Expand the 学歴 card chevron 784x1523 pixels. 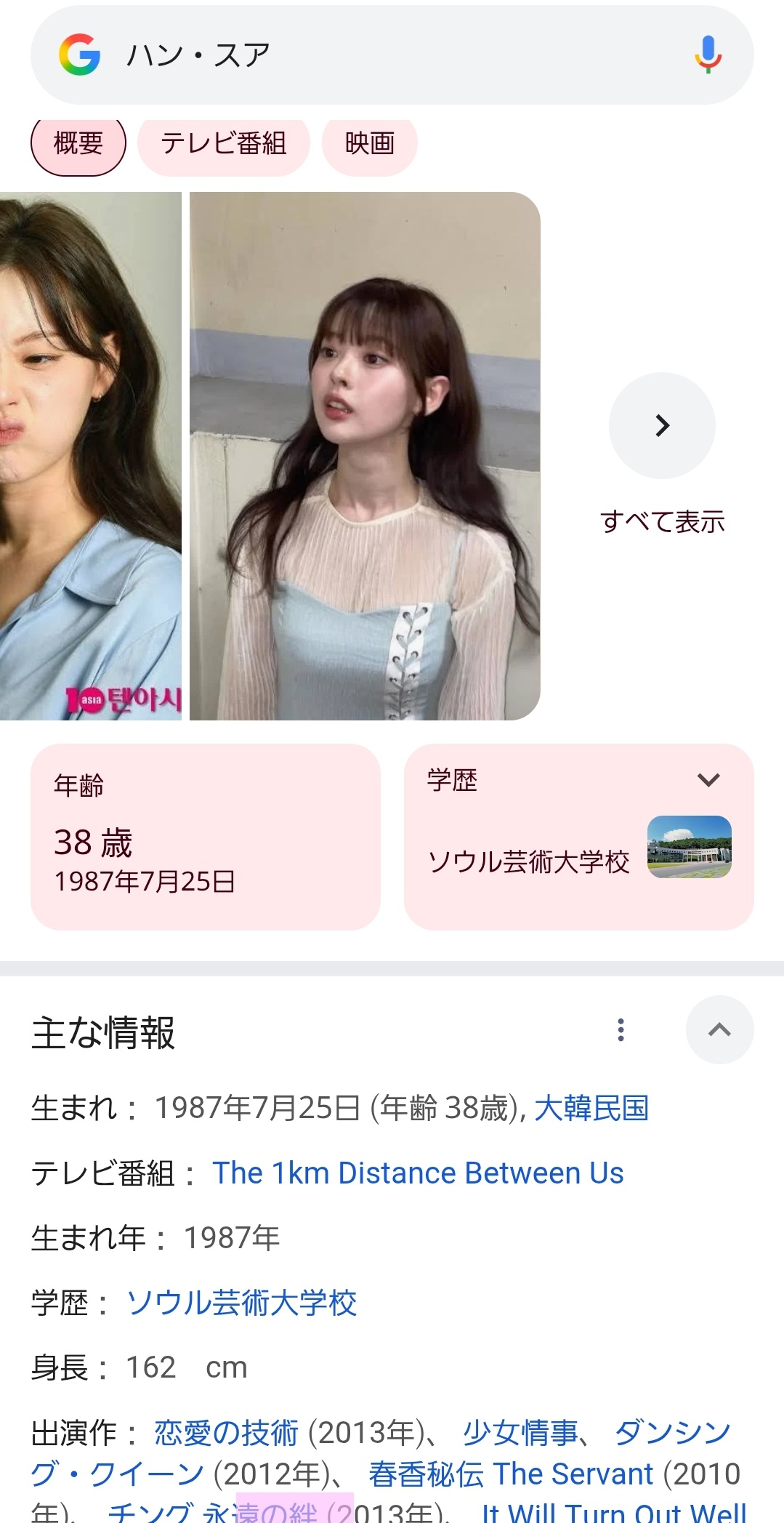click(x=708, y=780)
